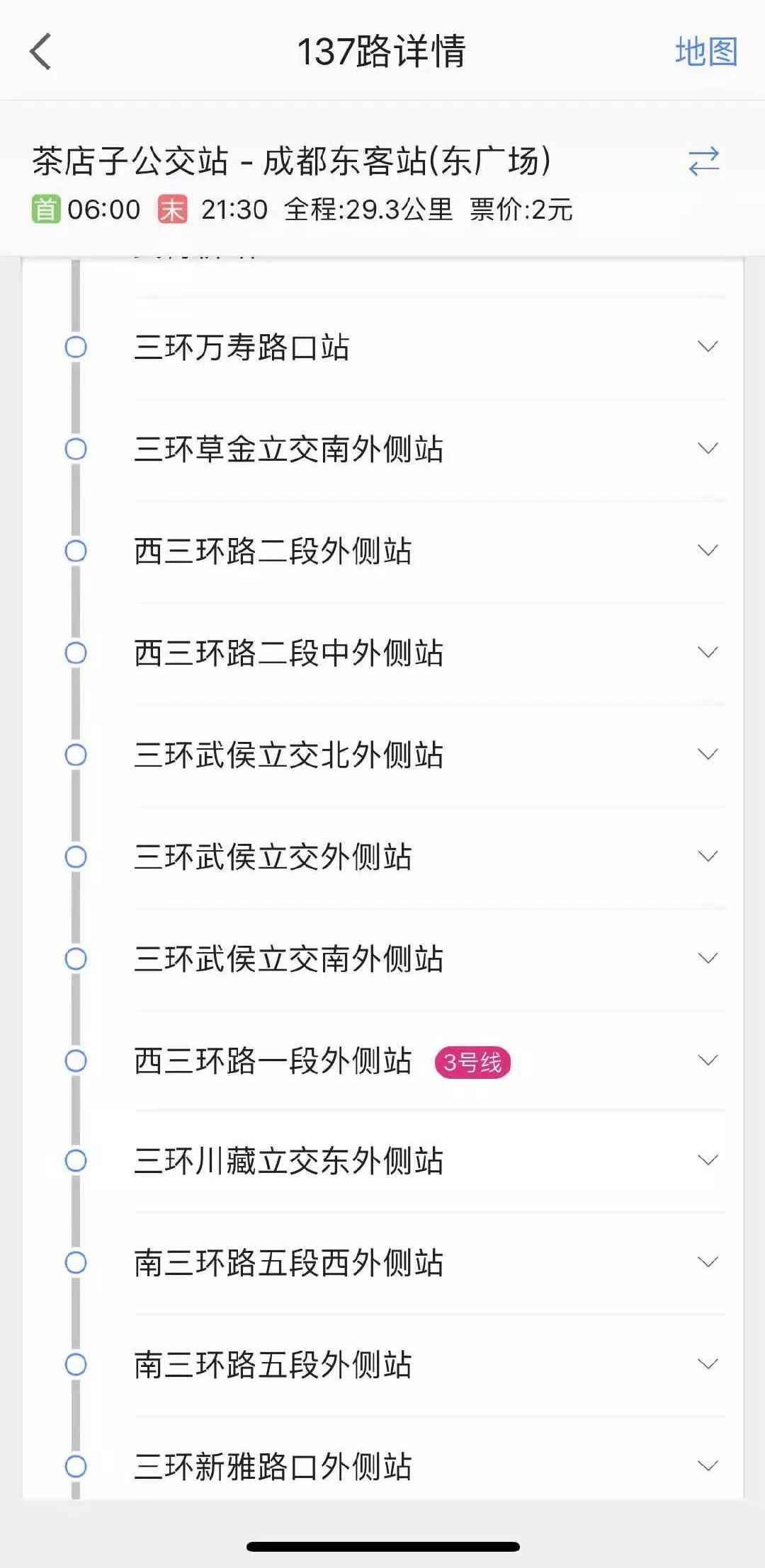This screenshot has height=1568, width=765.
Task: Expand 南三环路五段西外侧站 stop
Action: [708, 1262]
